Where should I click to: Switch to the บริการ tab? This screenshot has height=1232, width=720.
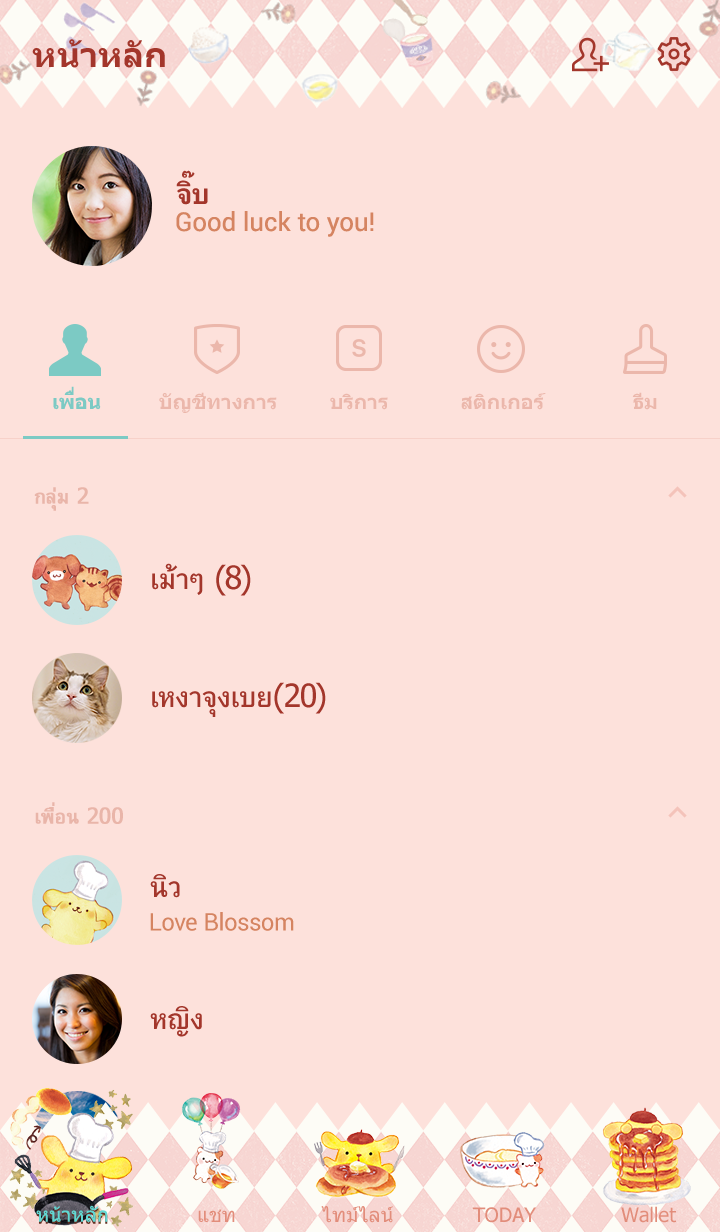(359, 369)
